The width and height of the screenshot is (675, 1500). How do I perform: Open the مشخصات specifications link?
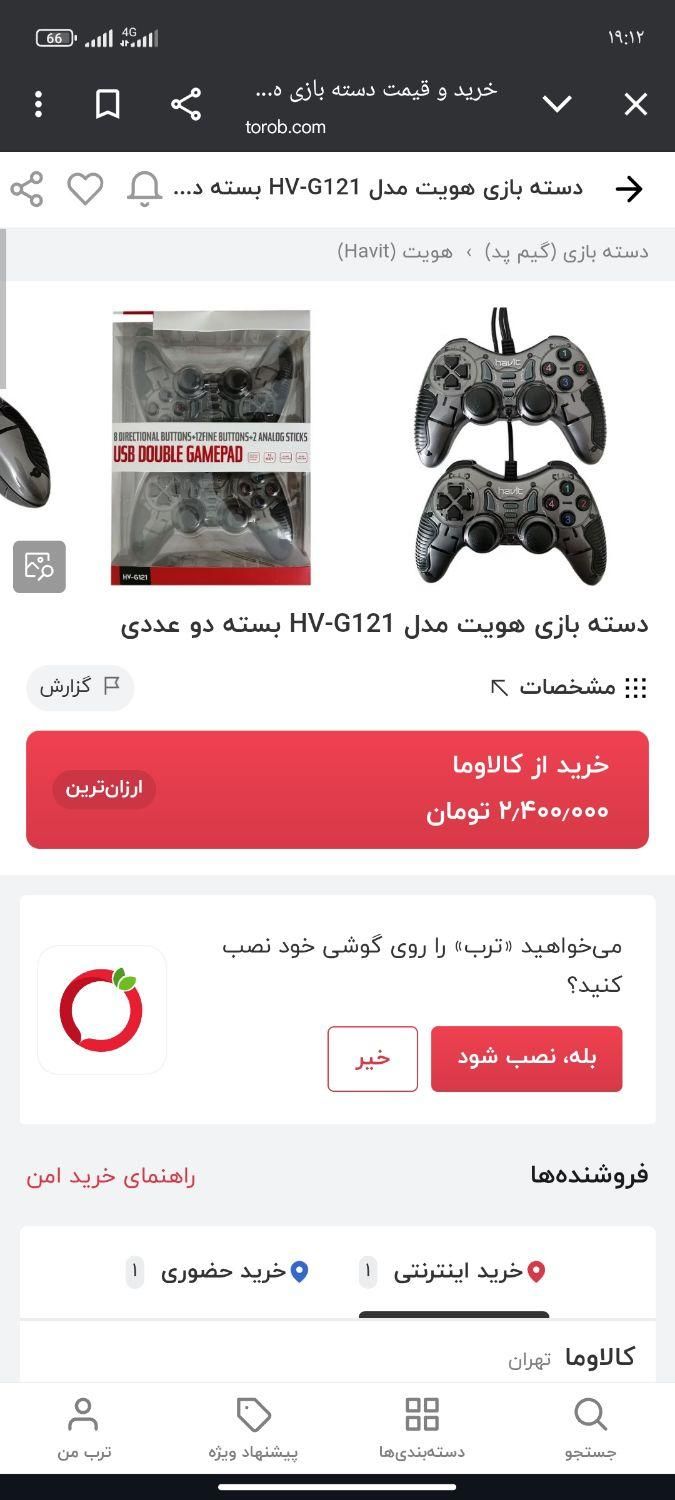[567, 687]
